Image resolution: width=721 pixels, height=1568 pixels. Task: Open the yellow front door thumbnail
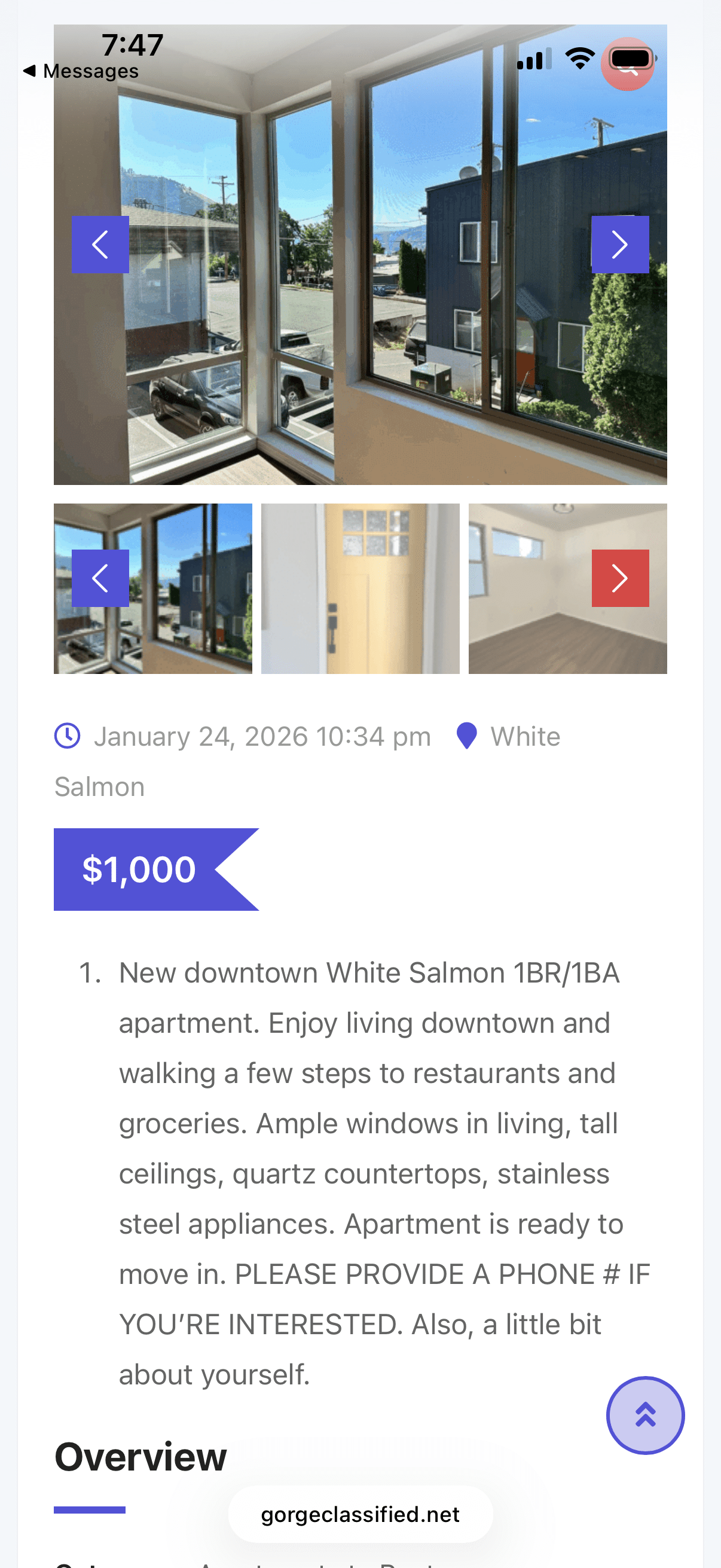tap(360, 588)
